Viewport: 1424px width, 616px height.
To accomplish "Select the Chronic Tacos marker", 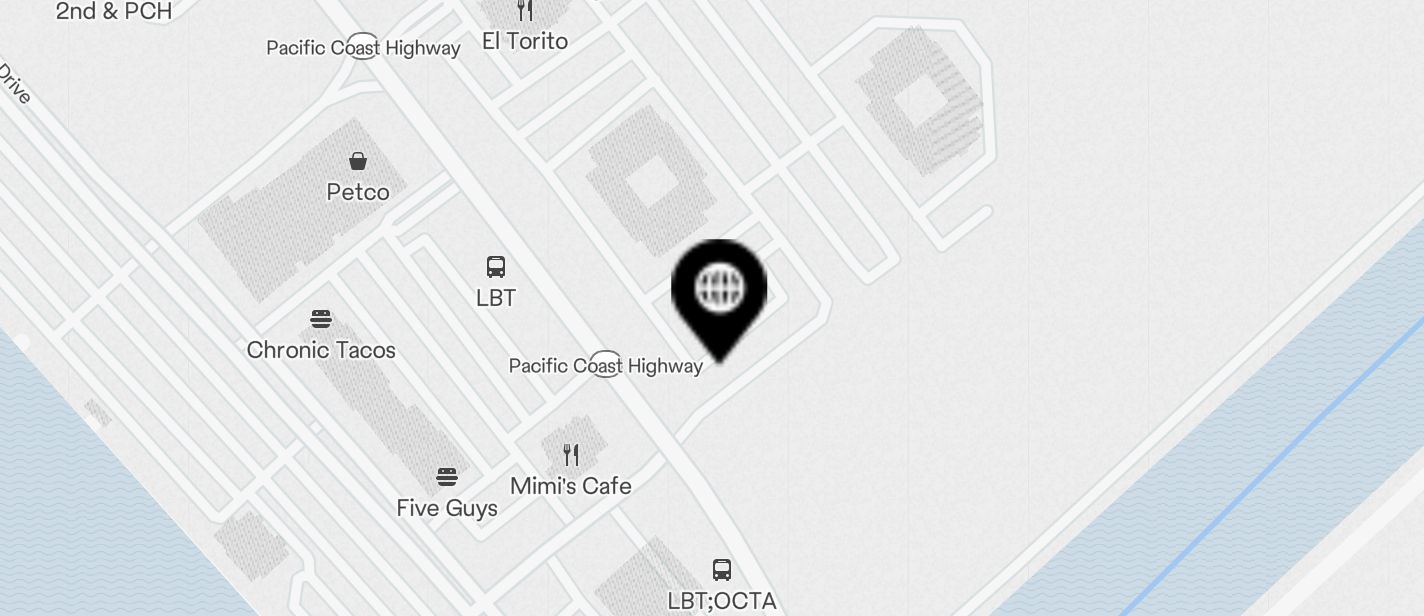I will point(321,320).
